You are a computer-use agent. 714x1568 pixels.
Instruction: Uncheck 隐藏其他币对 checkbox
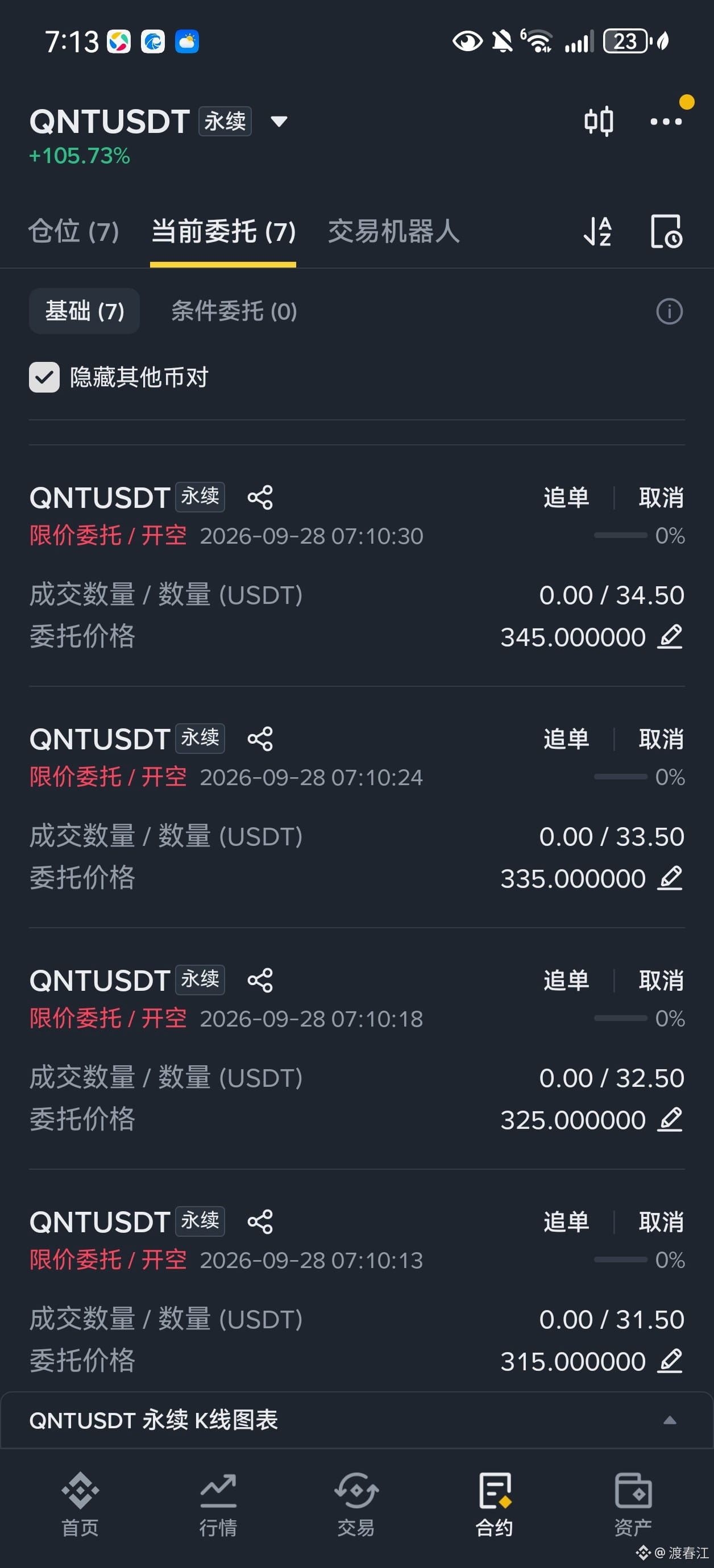coord(44,377)
